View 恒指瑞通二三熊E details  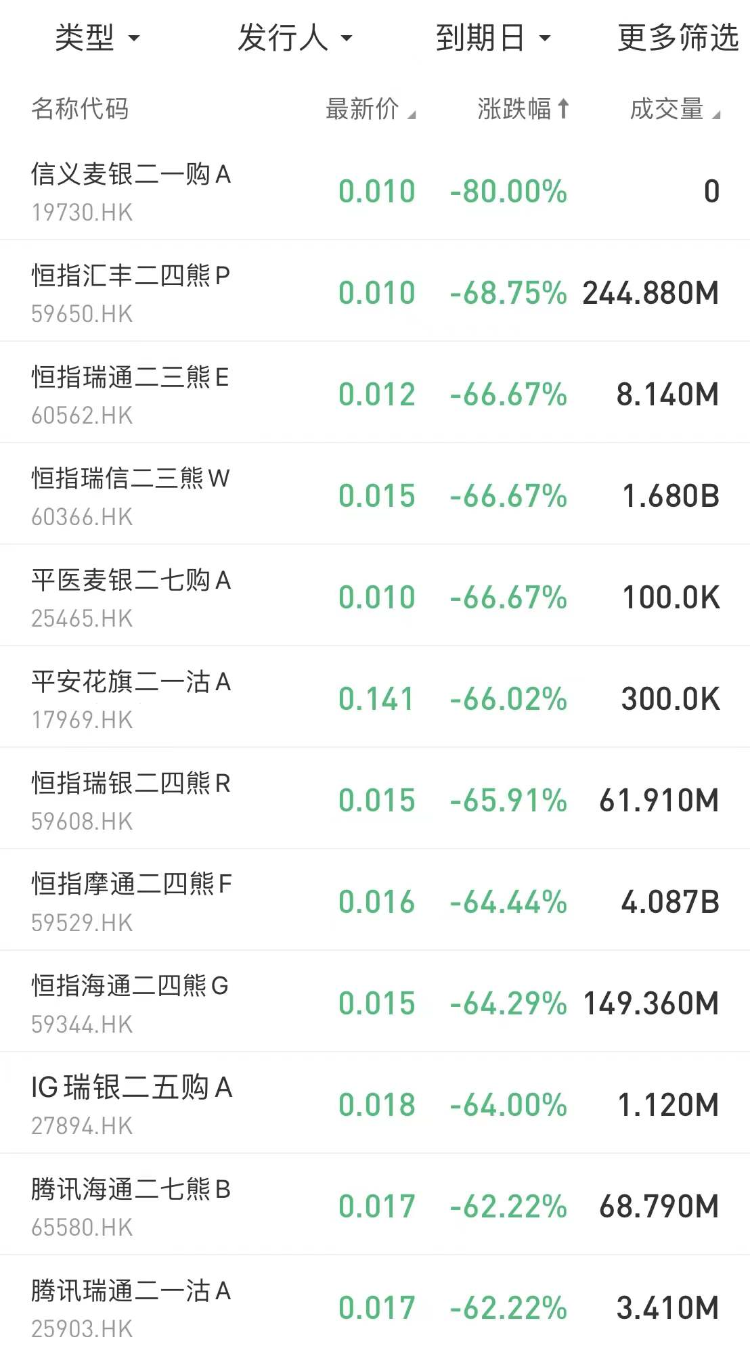coord(375,393)
